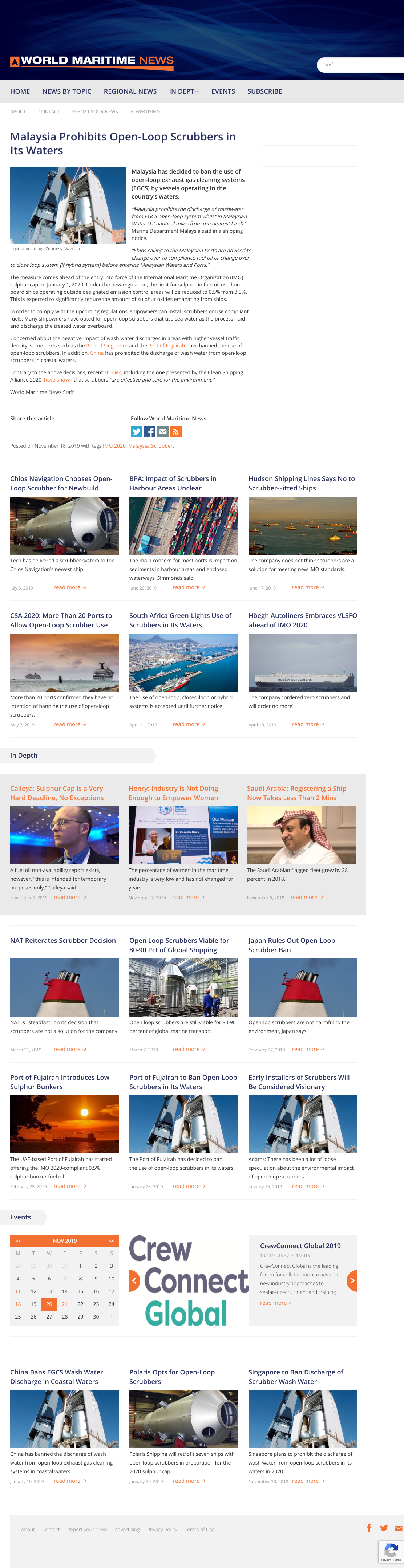Share article on Facebook
Viewport: 404px width, 1568px height.
pyautogui.click(x=149, y=432)
